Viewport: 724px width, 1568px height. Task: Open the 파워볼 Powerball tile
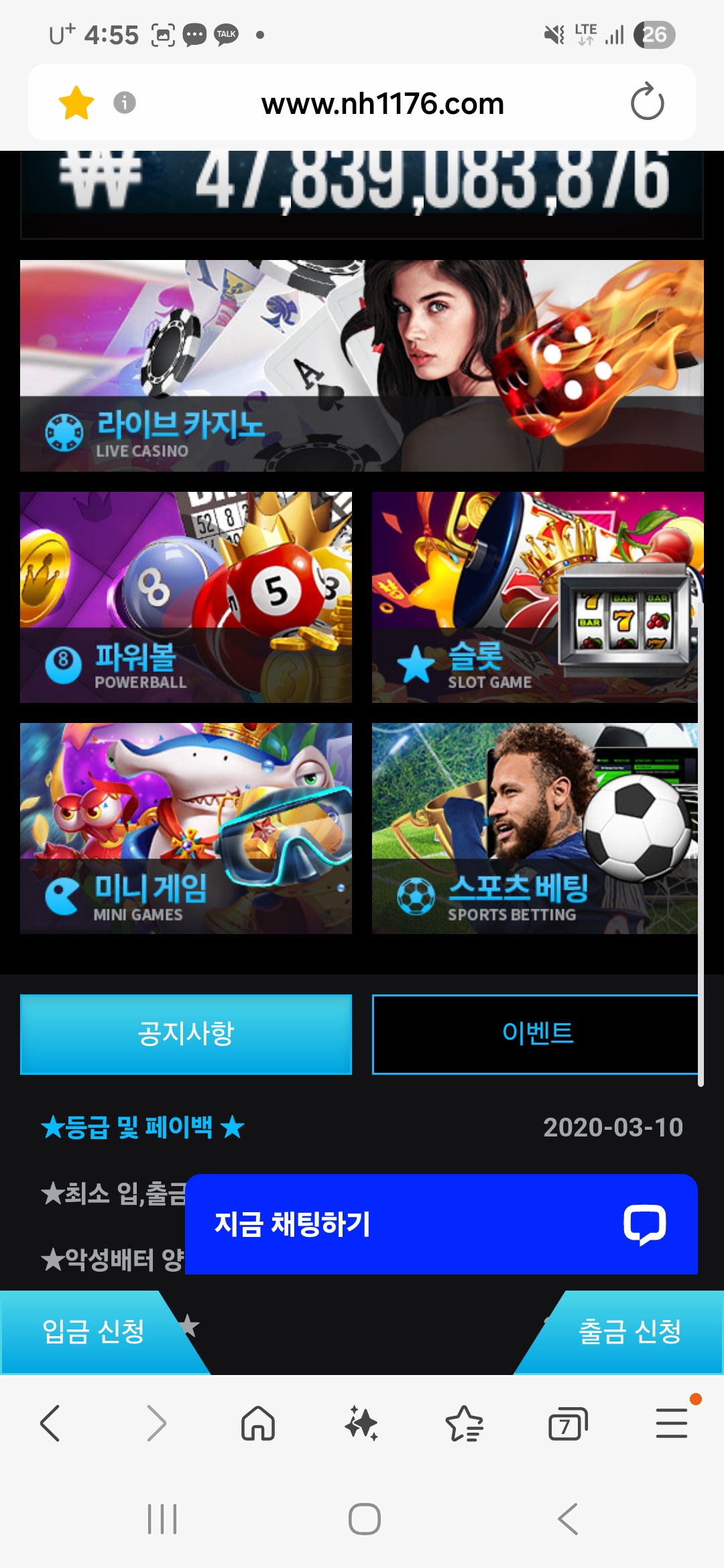tap(186, 597)
